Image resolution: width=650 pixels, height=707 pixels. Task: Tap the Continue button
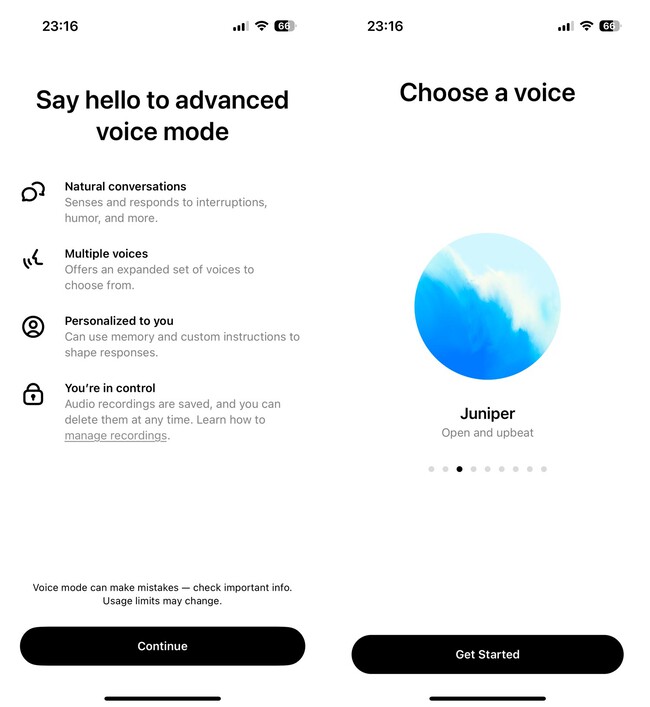(162, 646)
